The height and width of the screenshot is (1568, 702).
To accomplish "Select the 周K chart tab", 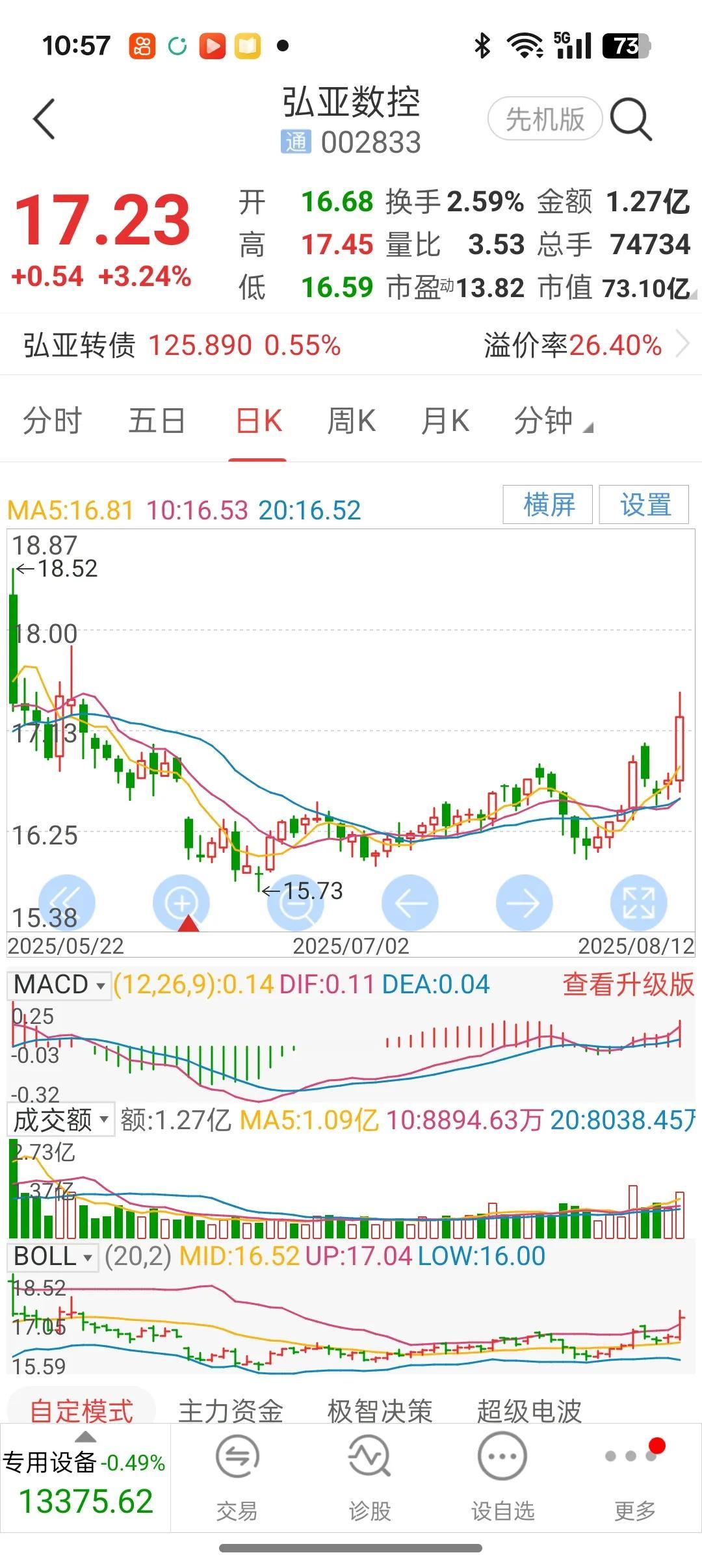I will point(351,421).
